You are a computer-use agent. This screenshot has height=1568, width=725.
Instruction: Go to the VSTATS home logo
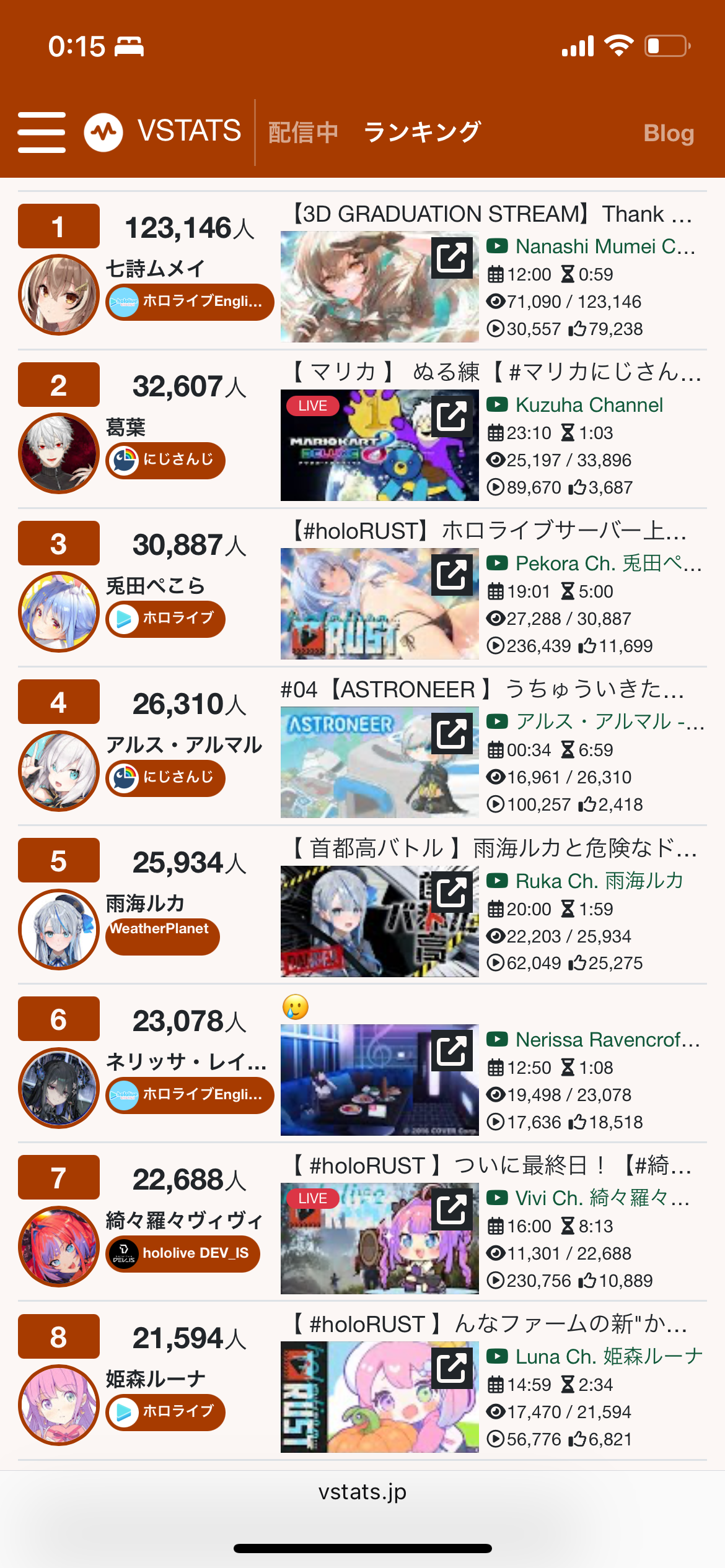[162, 132]
